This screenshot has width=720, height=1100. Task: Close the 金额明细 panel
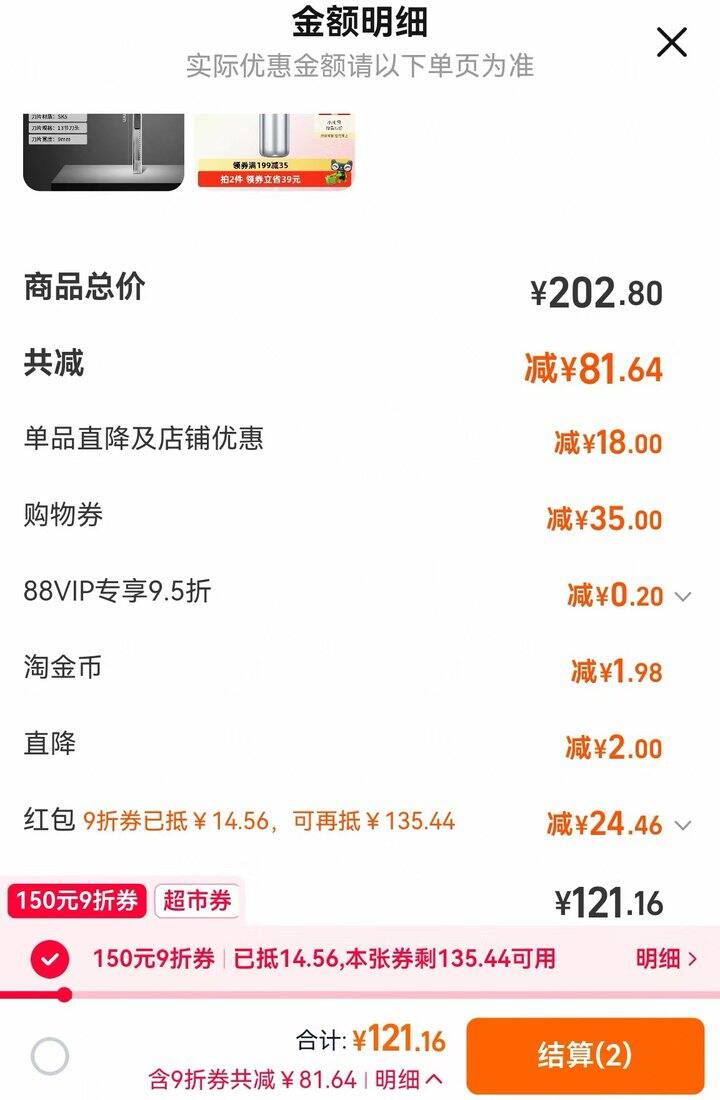pyautogui.click(x=671, y=43)
